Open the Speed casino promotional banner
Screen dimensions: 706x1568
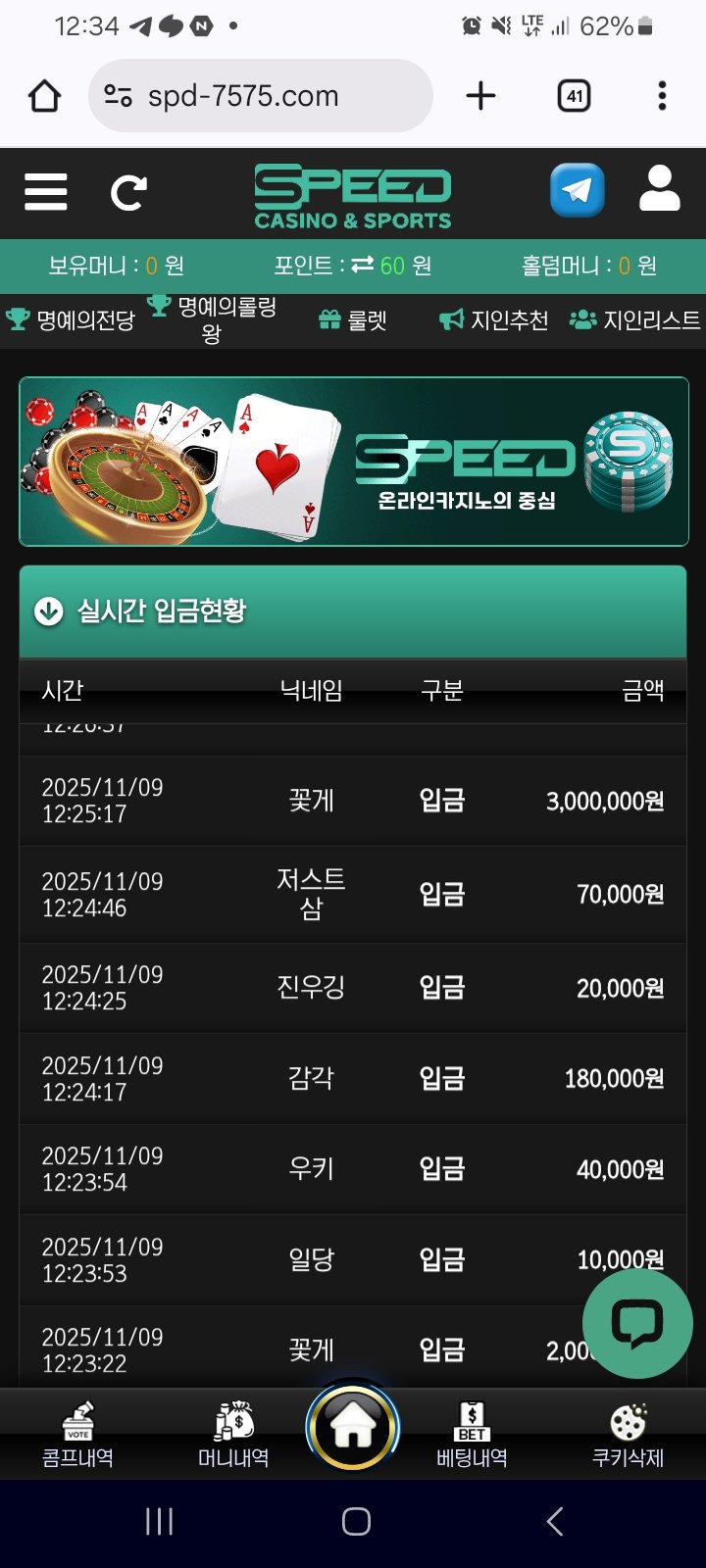coord(353,462)
